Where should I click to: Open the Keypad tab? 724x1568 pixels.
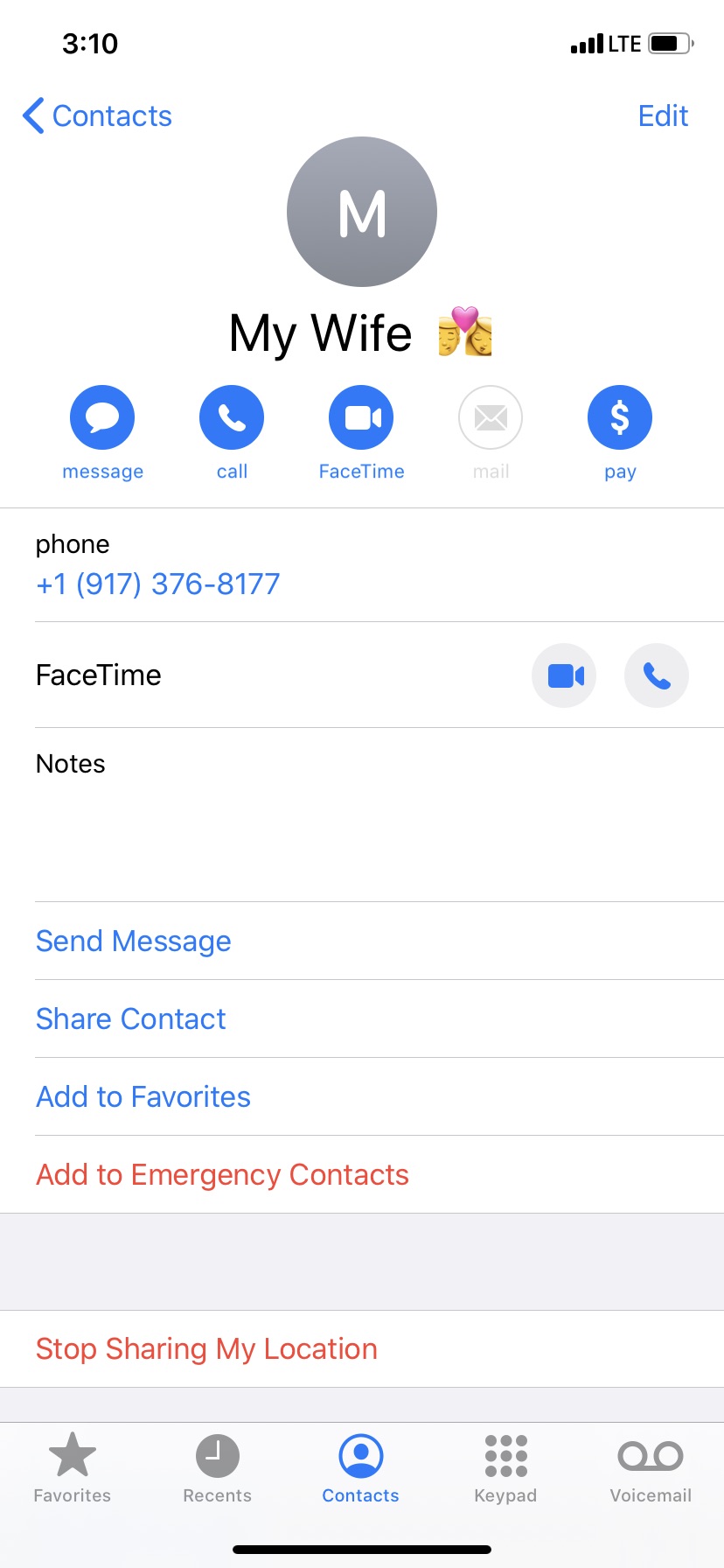click(505, 1467)
